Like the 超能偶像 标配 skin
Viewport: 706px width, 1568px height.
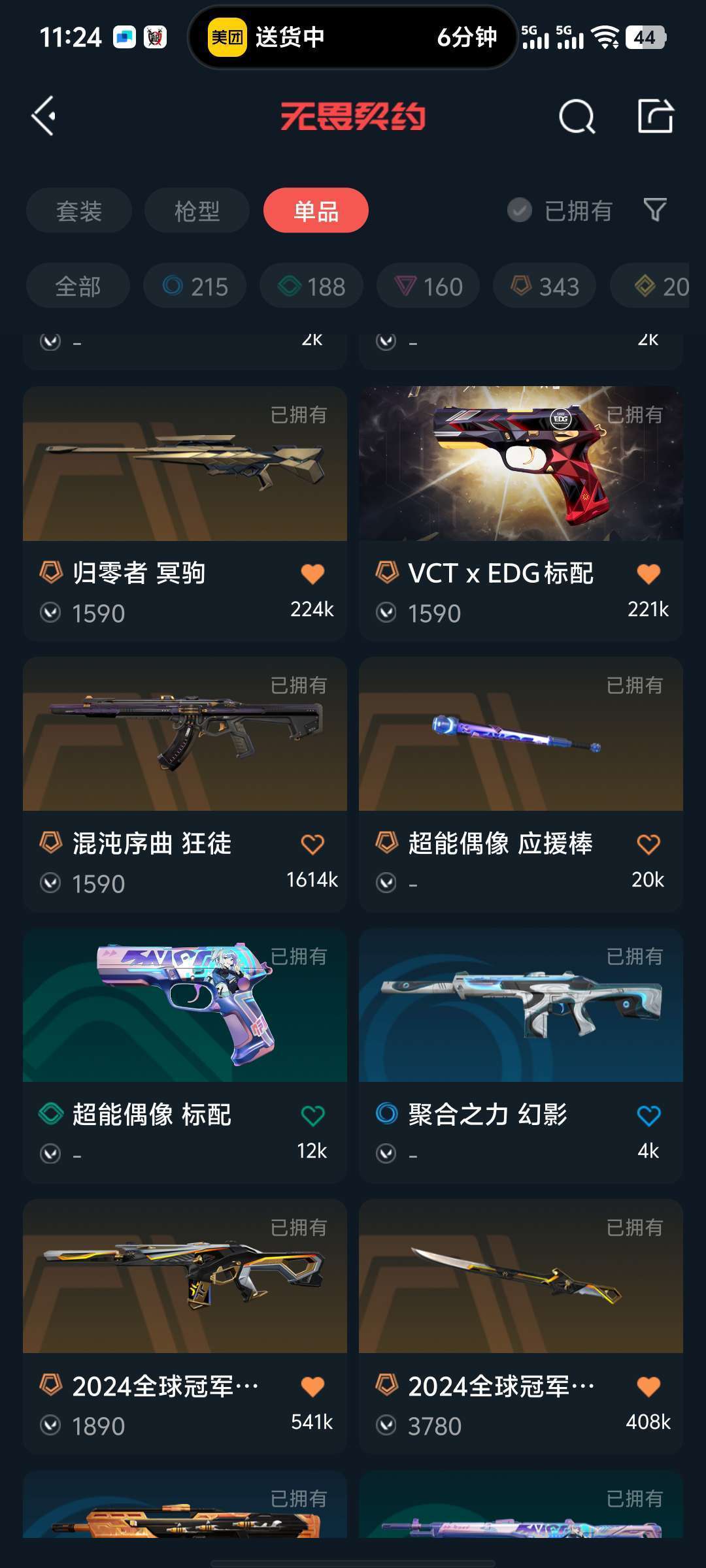[312, 1115]
